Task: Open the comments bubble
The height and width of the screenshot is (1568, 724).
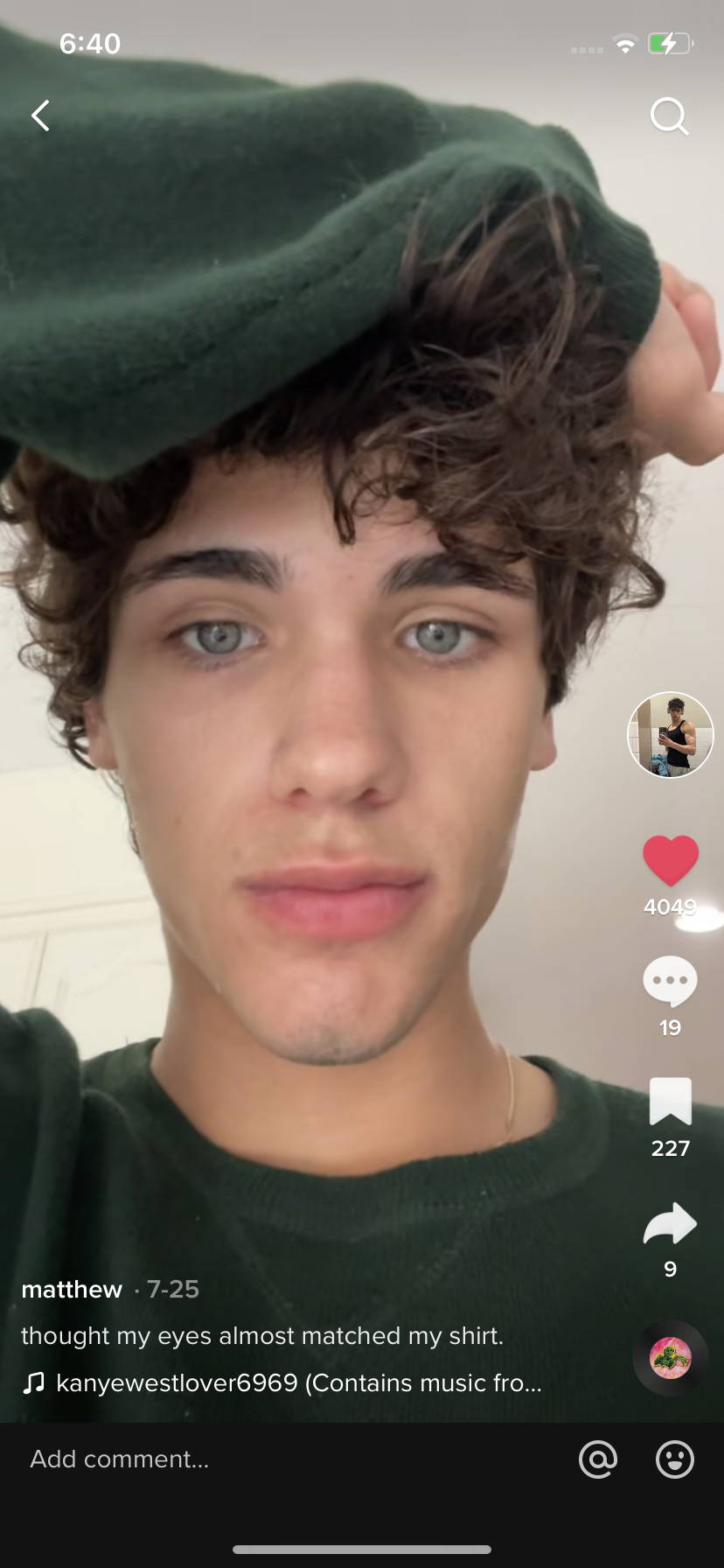Action: 670,981
